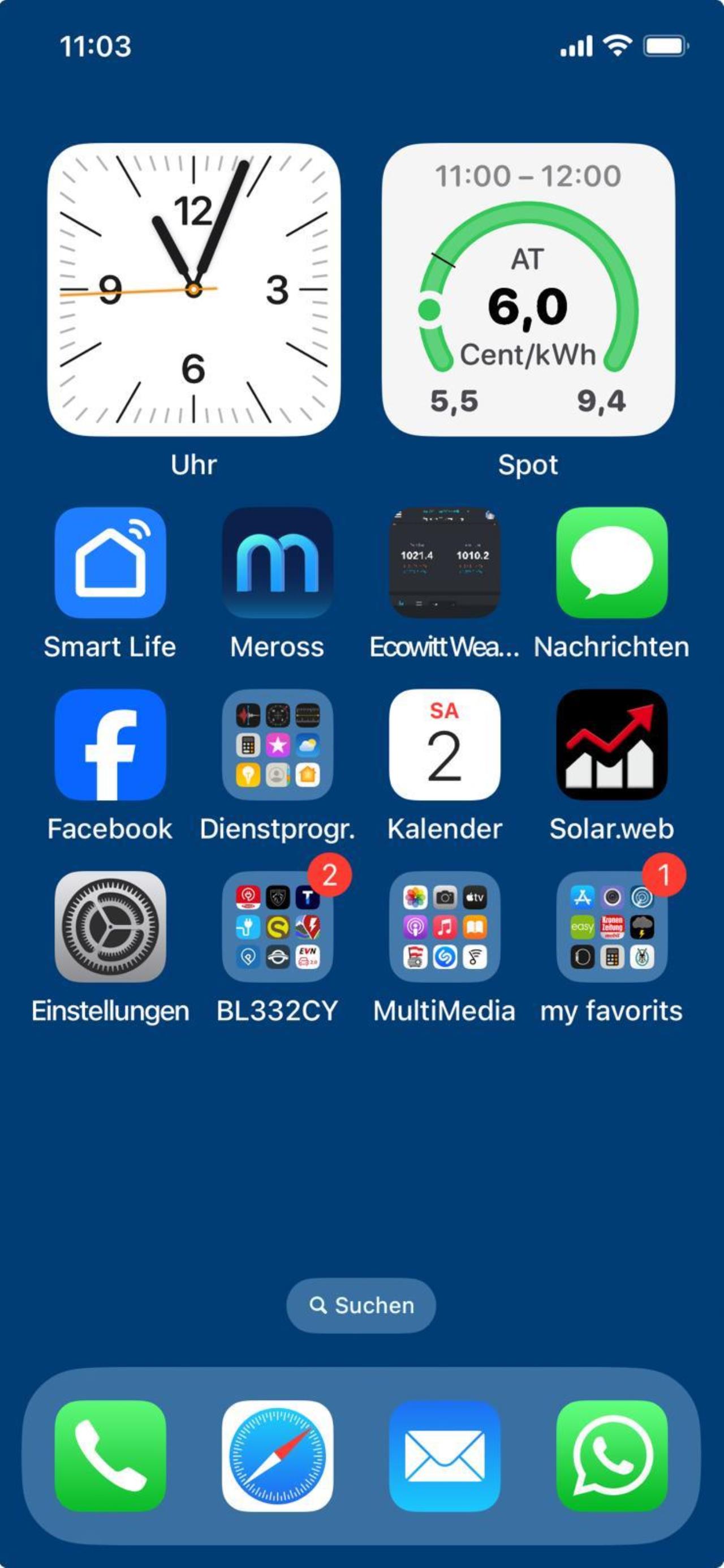Launch Facebook
This screenshot has width=724, height=1568.
tap(110, 745)
